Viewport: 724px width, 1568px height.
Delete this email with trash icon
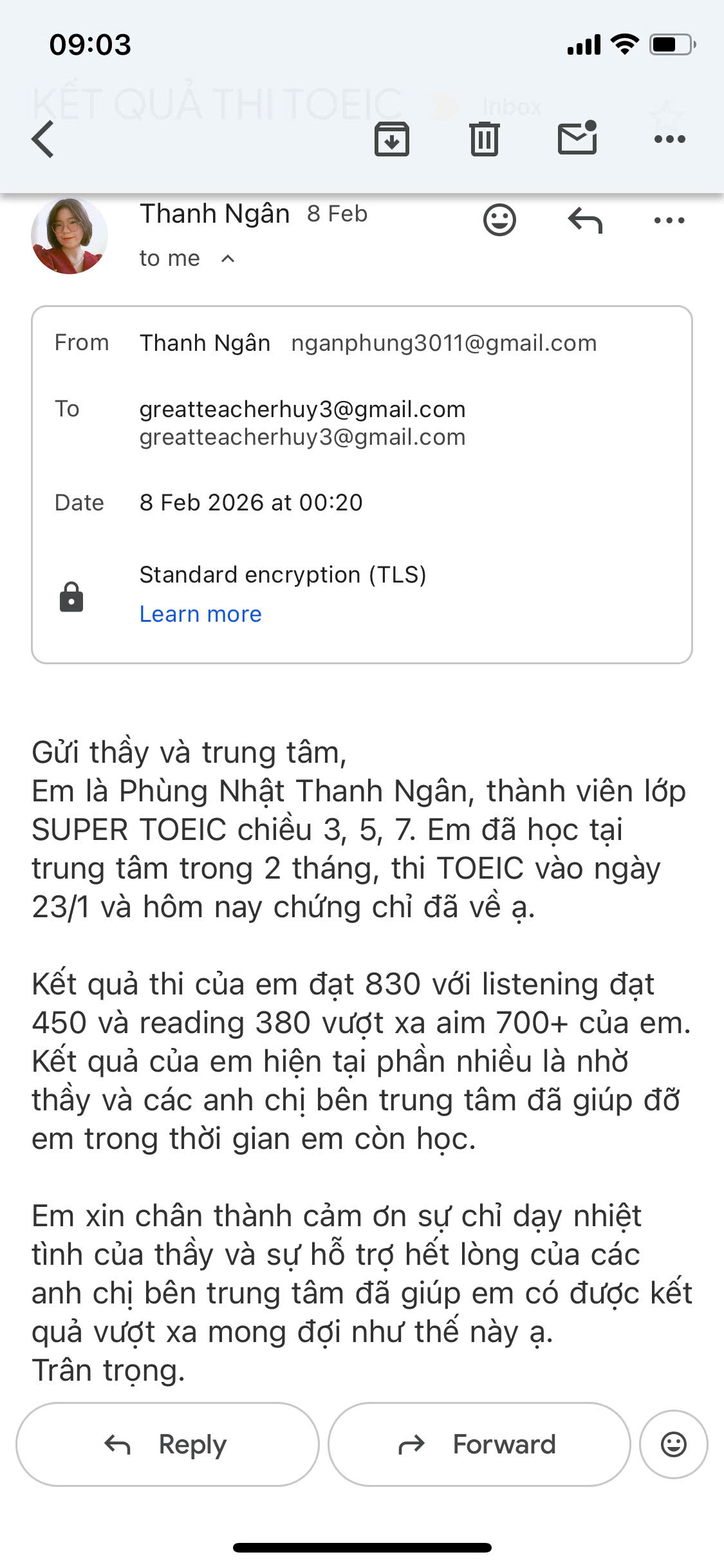(484, 139)
